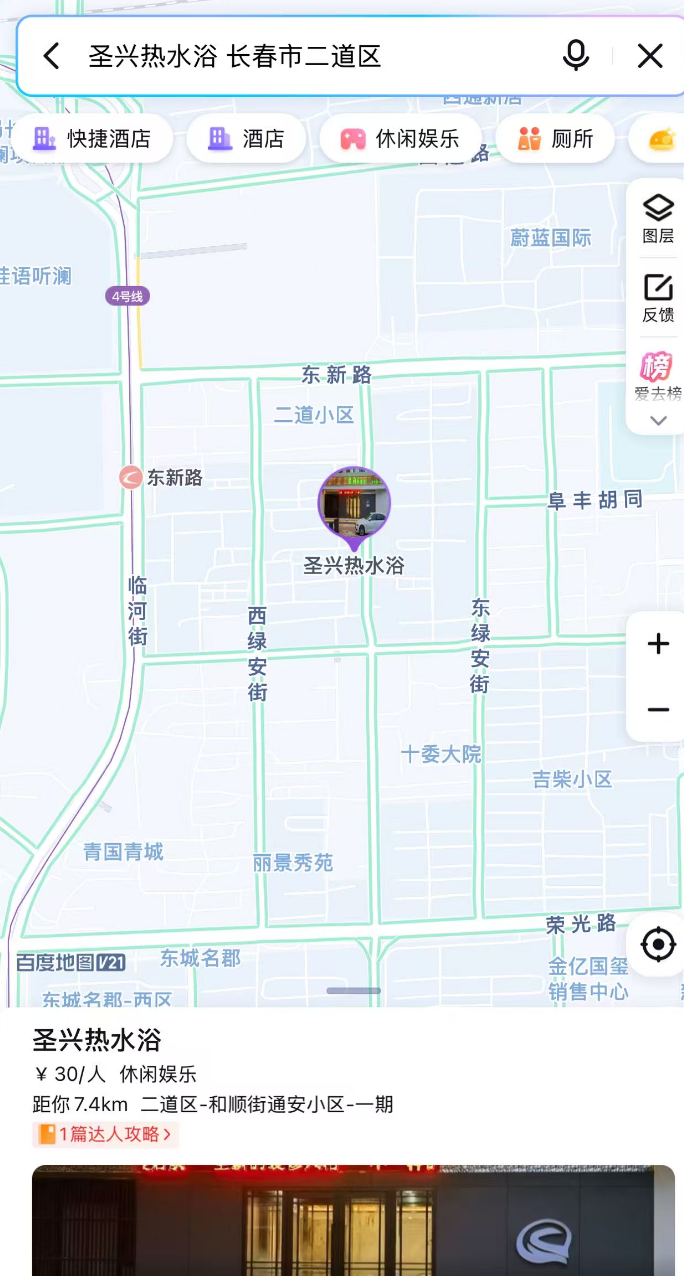The image size is (684, 1276).
Task: Select the 快捷酒店 filter chip
Action: pos(92,139)
